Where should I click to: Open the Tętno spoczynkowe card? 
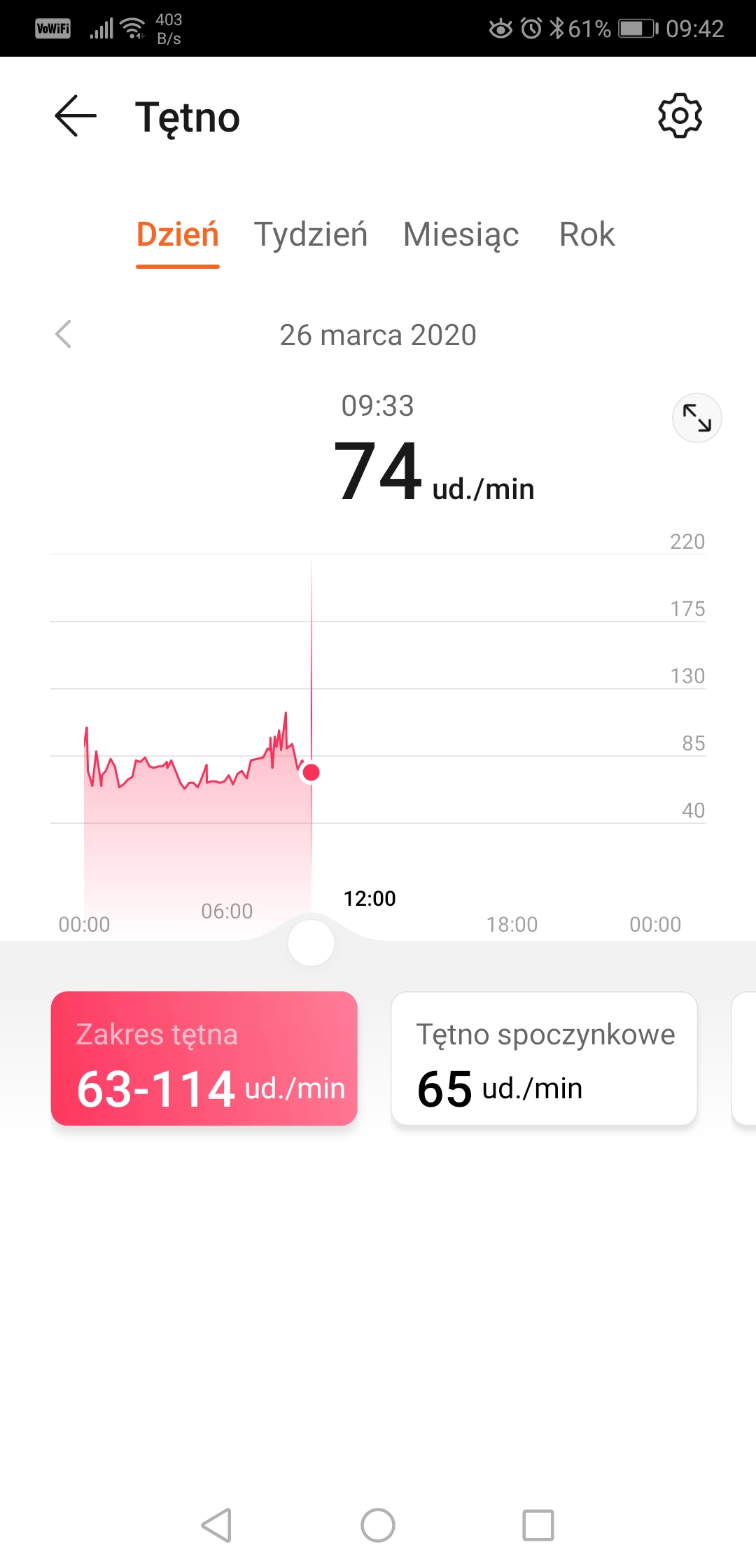point(545,1058)
